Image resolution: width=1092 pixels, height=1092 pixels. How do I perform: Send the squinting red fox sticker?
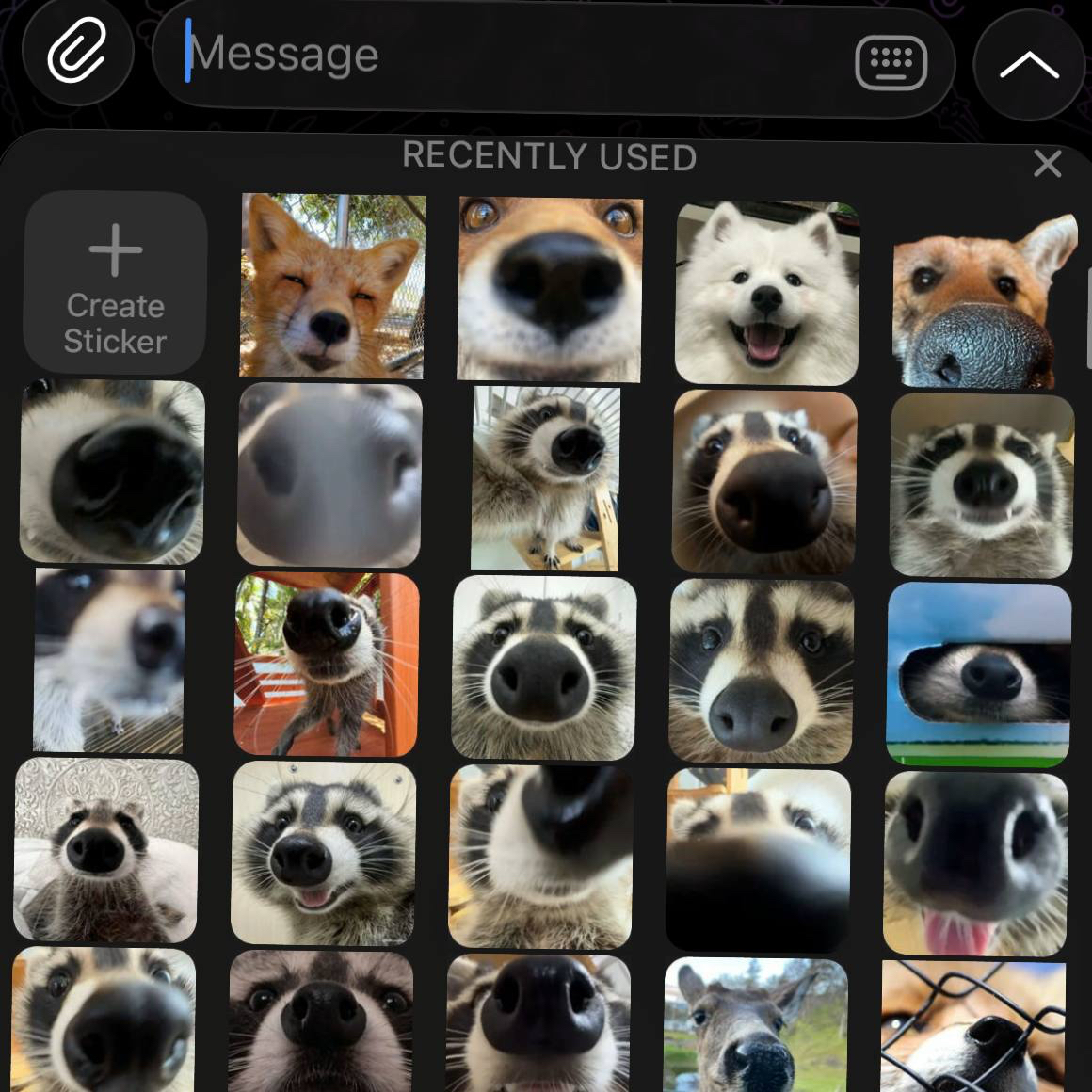click(x=331, y=286)
